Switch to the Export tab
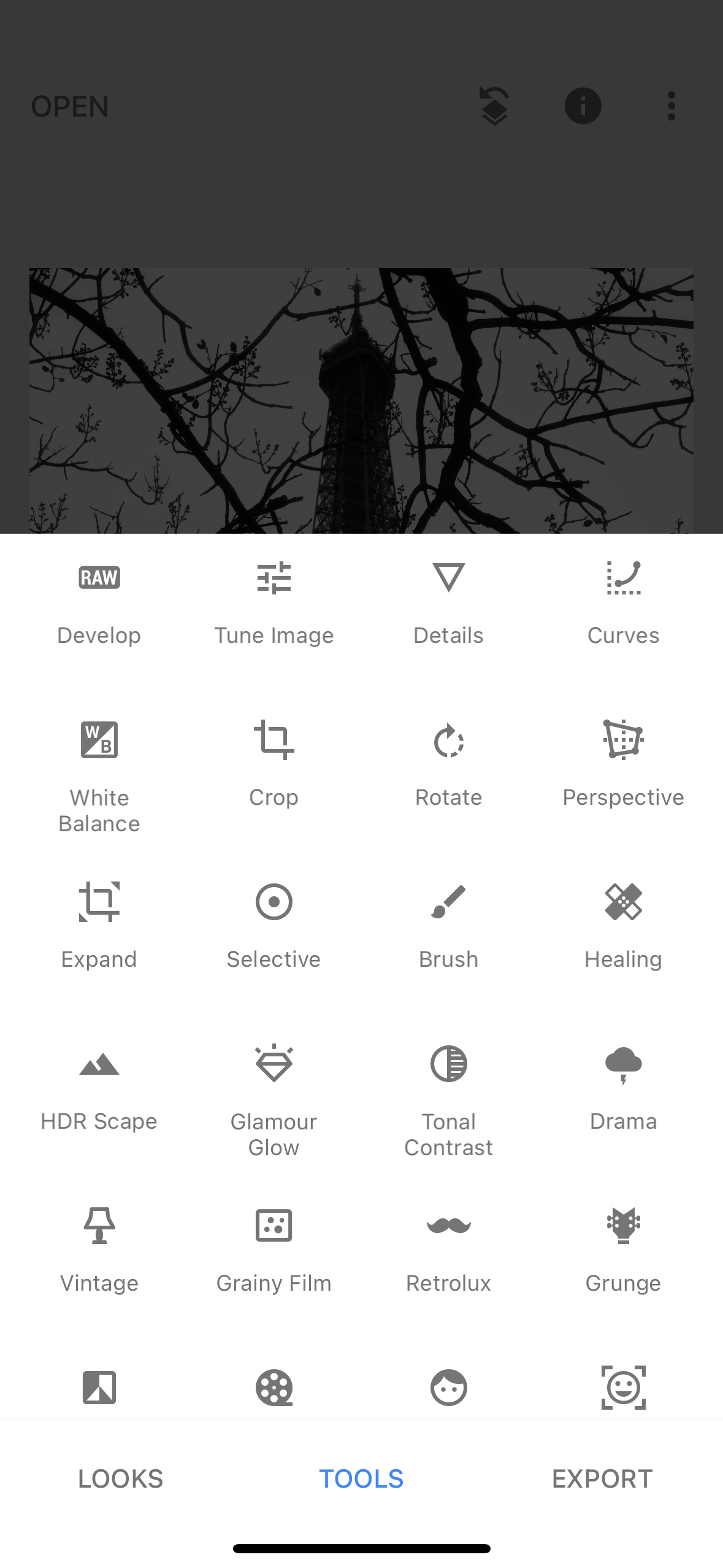The image size is (723, 1568). click(602, 1478)
